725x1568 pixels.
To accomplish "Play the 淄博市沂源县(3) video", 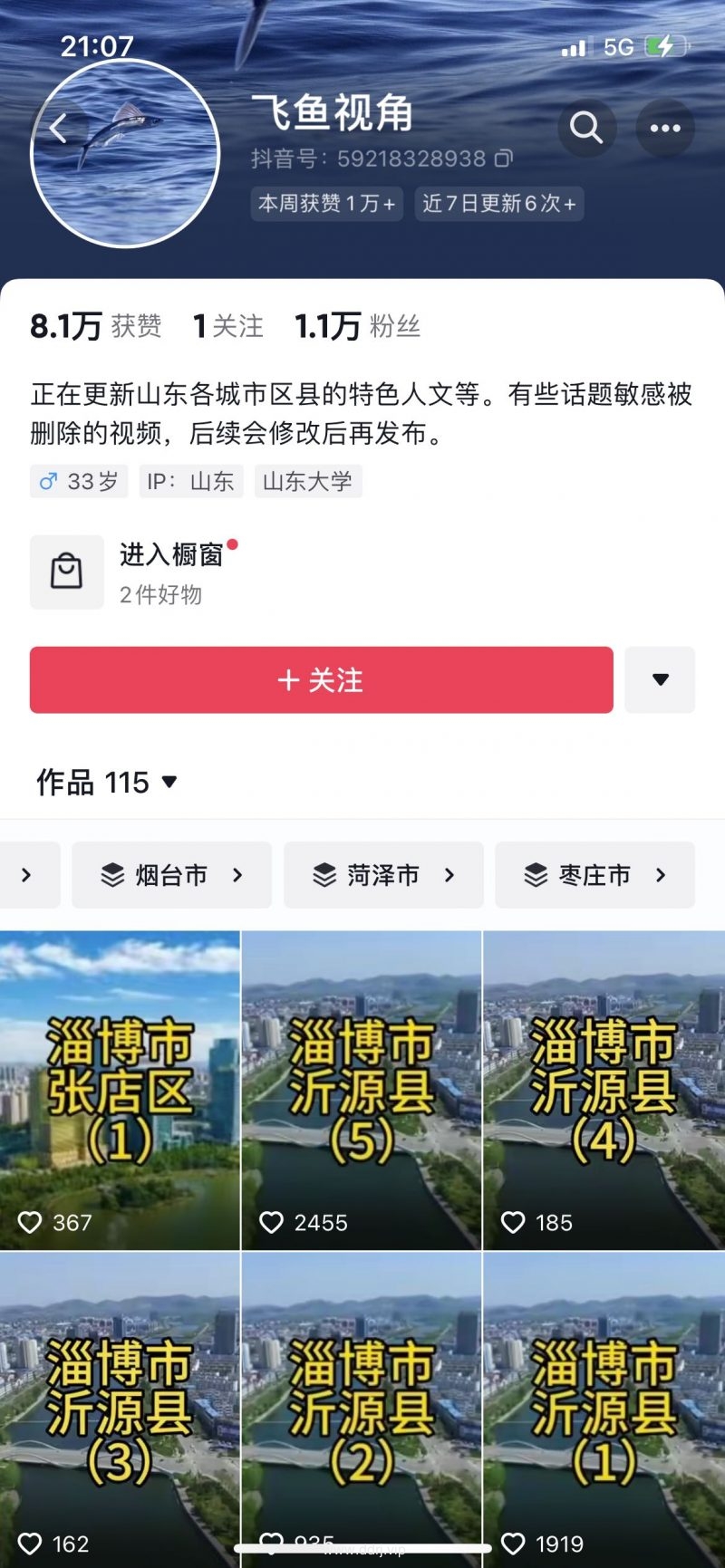I will (x=120, y=1409).
